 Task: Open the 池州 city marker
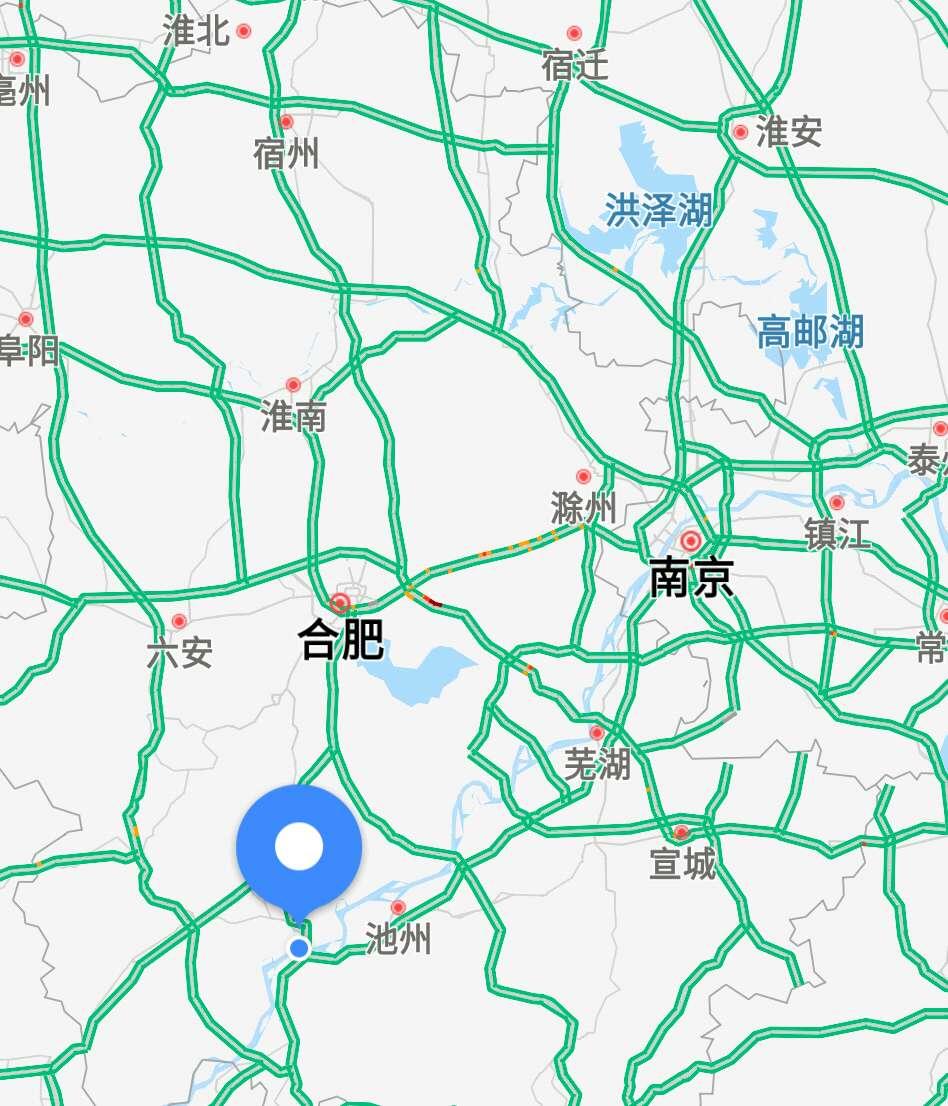coord(398,908)
